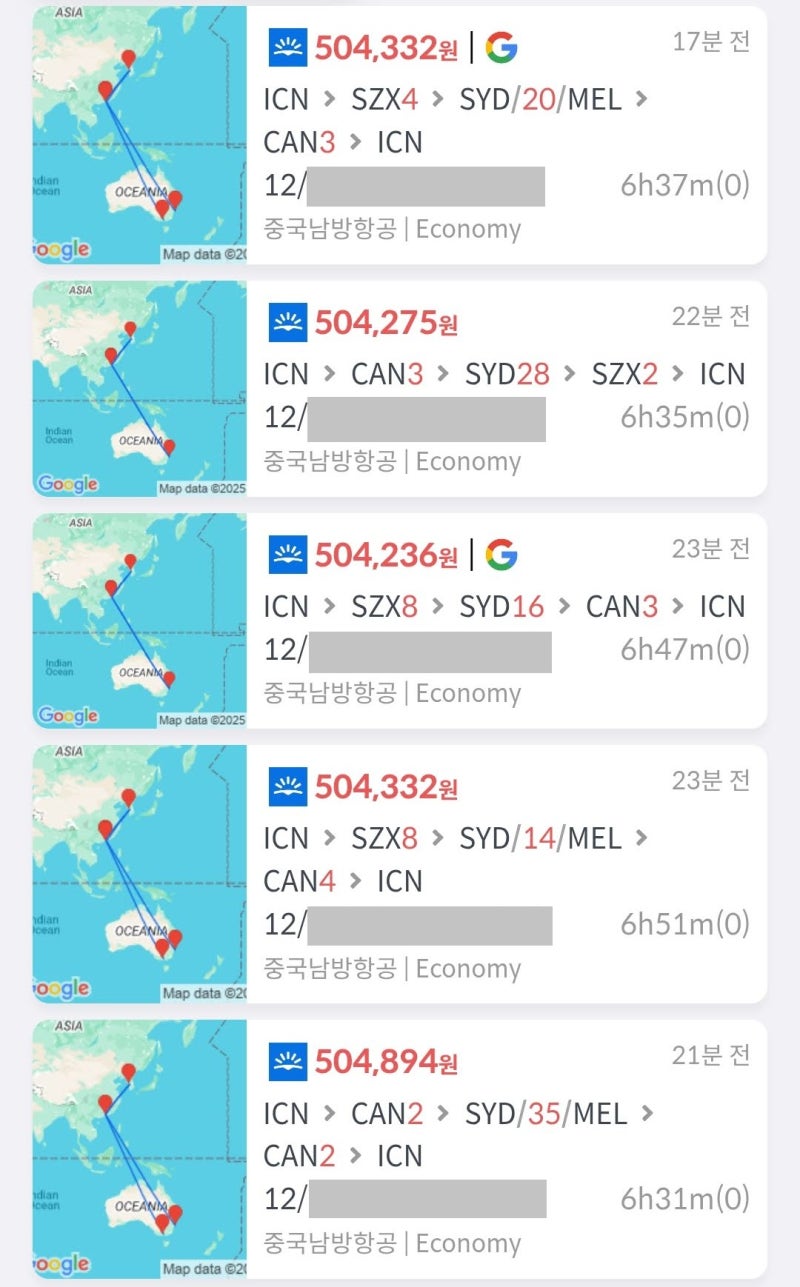The width and height of the screenshot is (800, 1287).
Task: Click the sunrise icon next to 504,332원
Action: (x=288, y=45)
